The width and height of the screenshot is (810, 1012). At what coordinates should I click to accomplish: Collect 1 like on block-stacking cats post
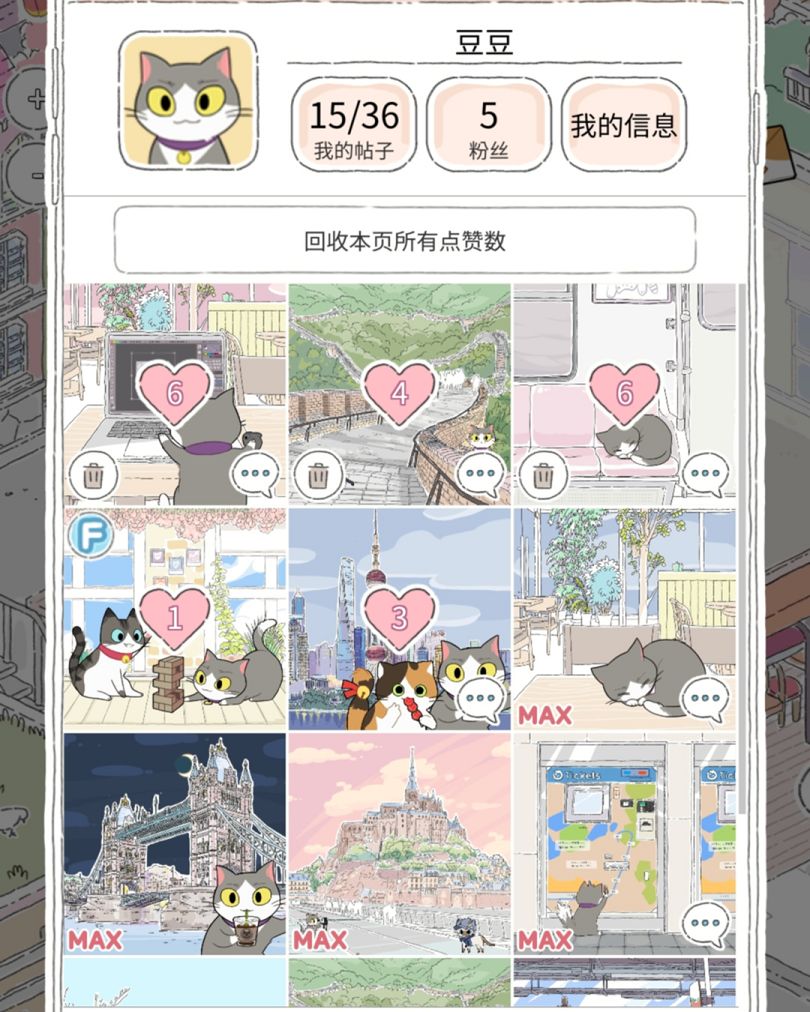click(174, 617)
